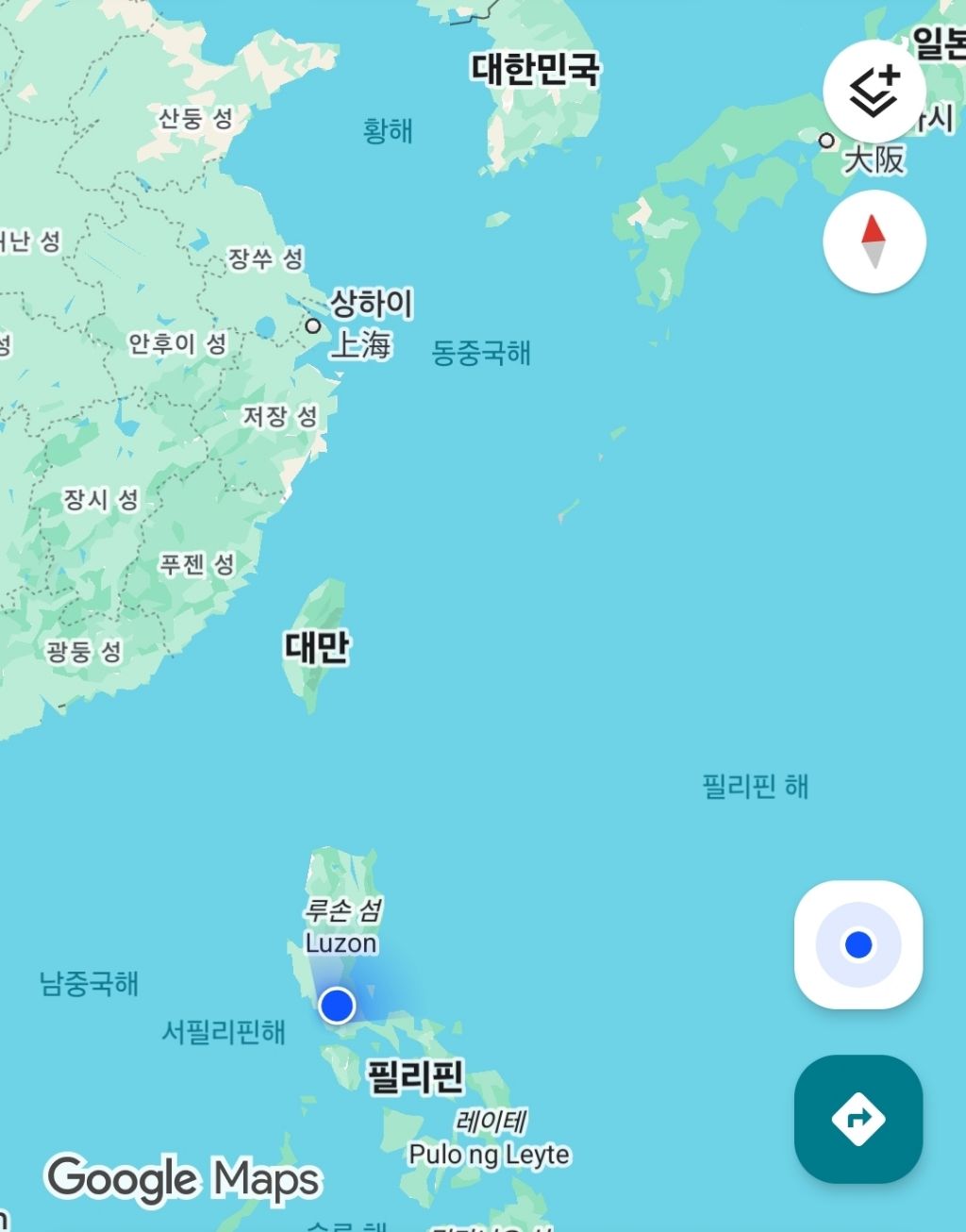Select the 남중국해 sea label
The width and height of the screenshot is (966, 1232).
click(x=91, y=985)
